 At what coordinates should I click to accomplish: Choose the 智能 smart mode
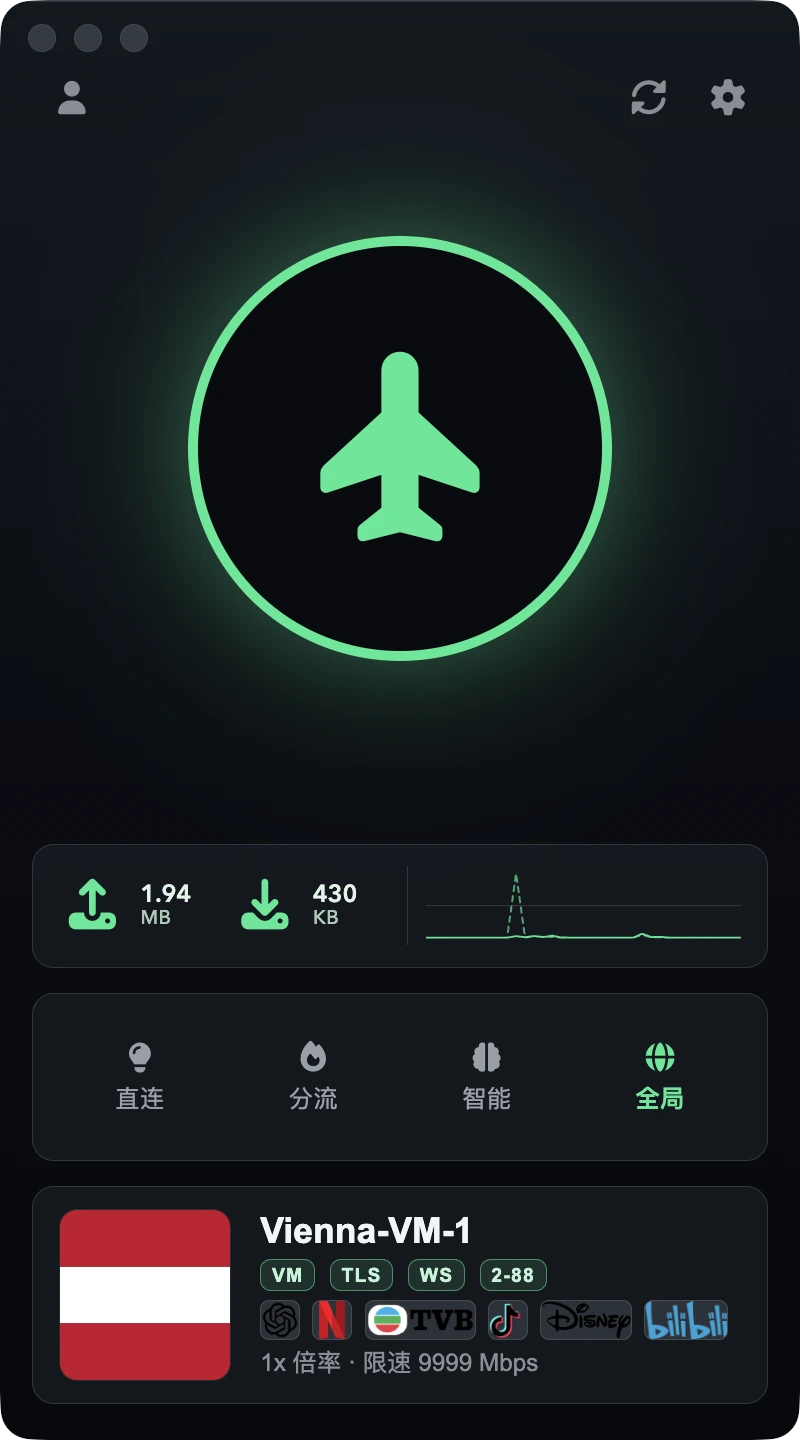(x=486, y=1077)
